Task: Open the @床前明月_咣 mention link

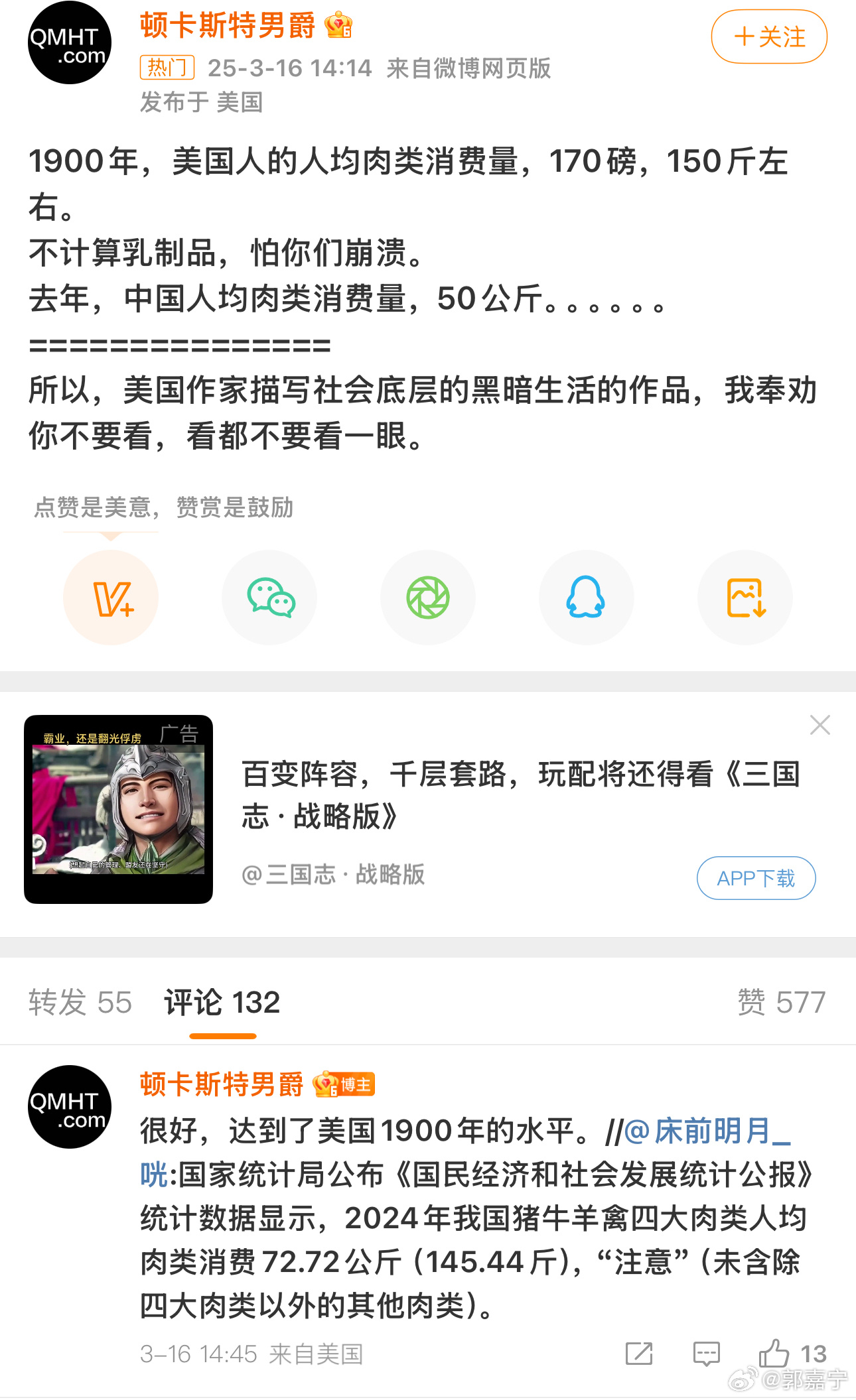Action: (707, 1131)
